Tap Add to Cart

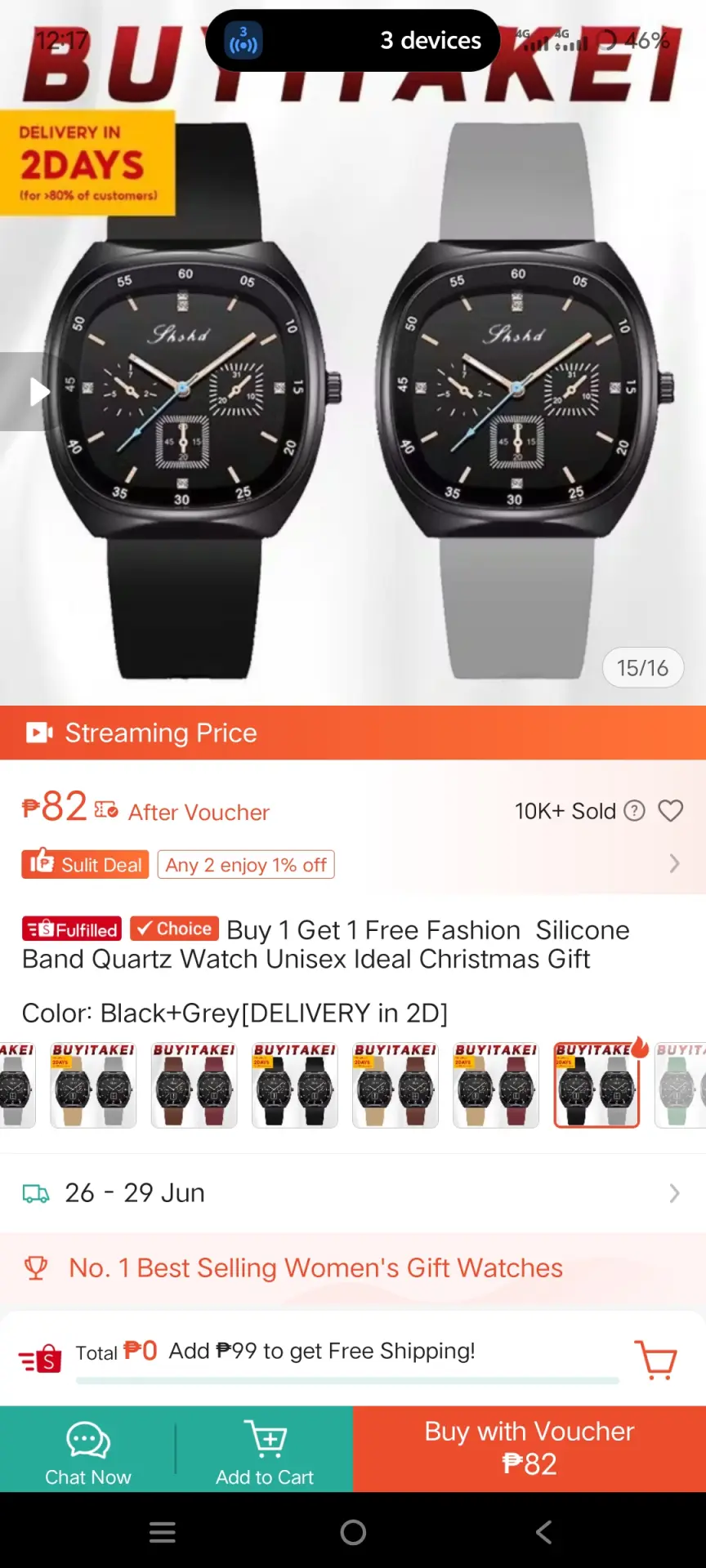coord(264,1450)
